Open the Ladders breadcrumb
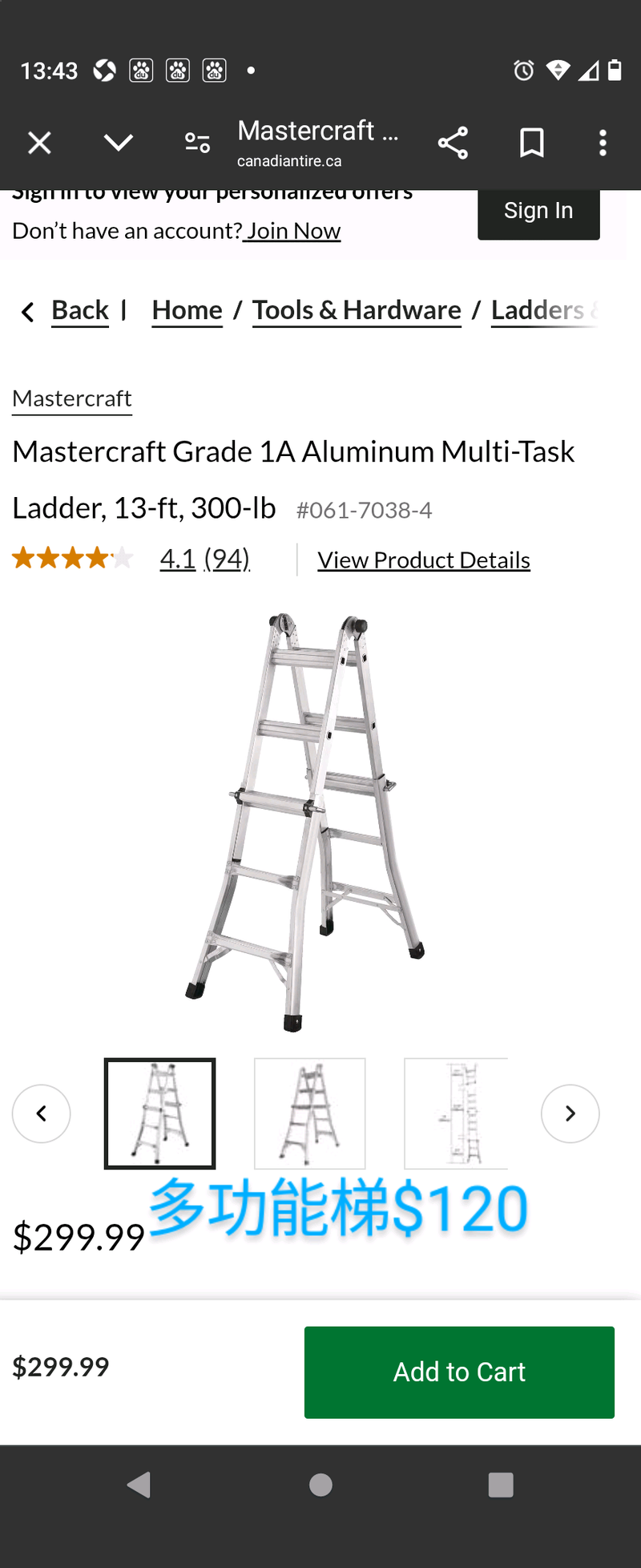The image size is (641, 1568). pos(538,310)
